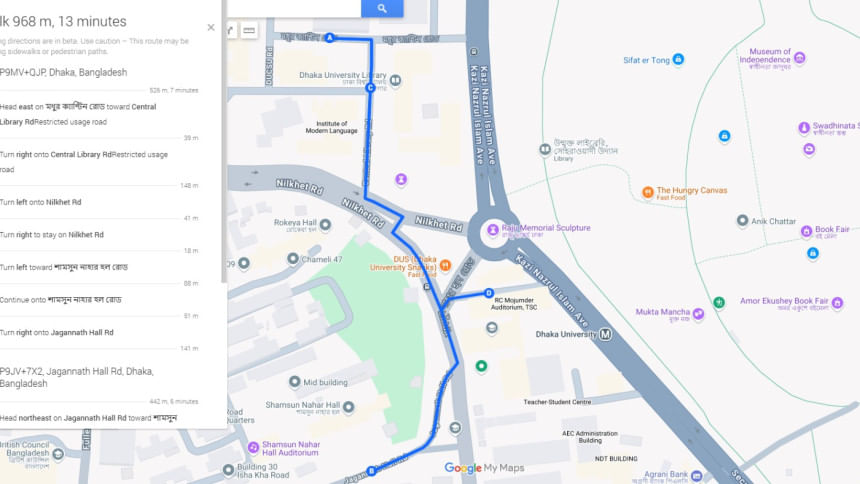Open the Mukta Mancha marker
Viewport: 860px width, 484px height.
[698, 313]
